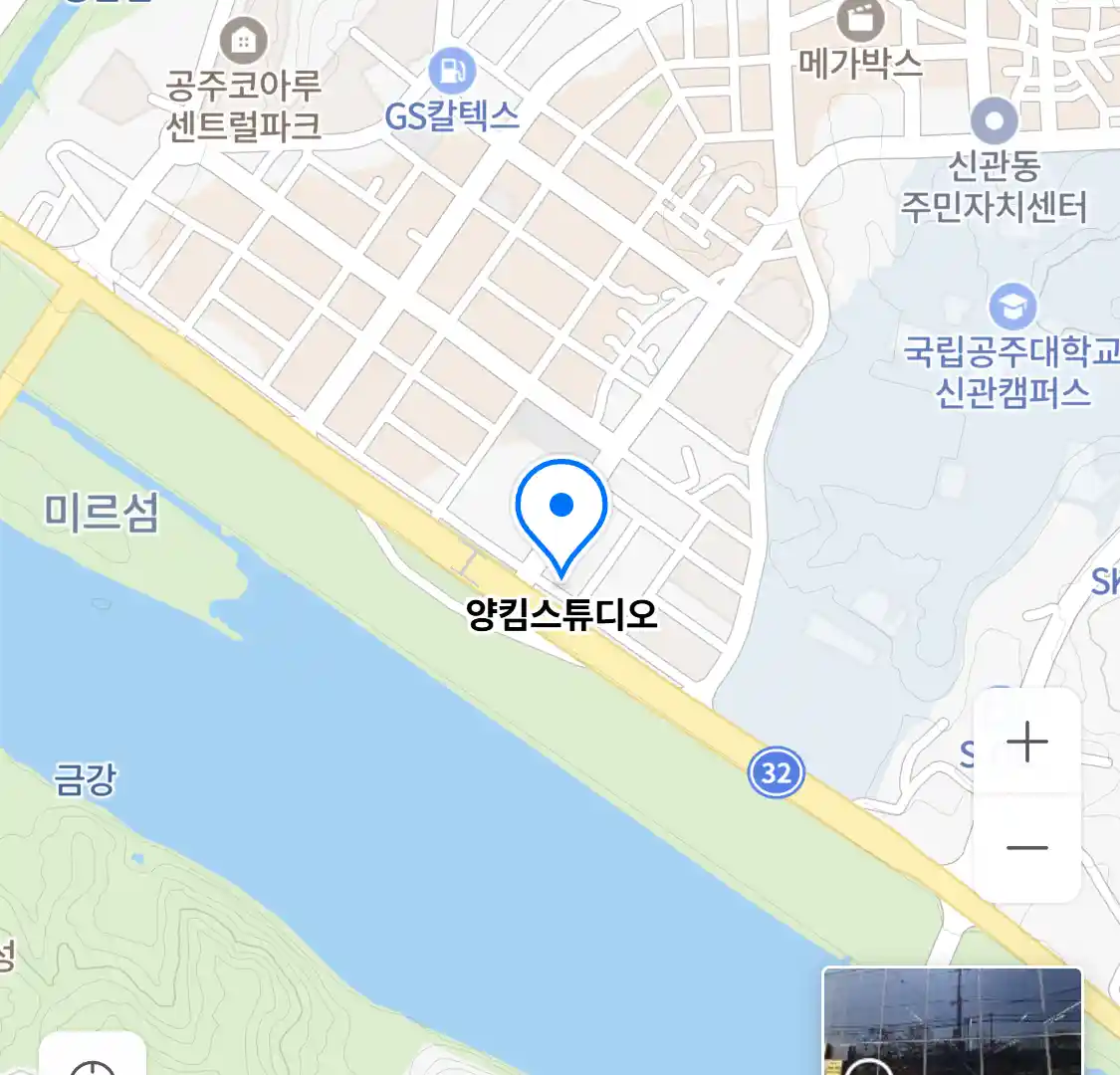This screenshot has height=1075, width=1120.
Task: Select 공주코아루 센트럴파크 apartment marker
Action: pos(242,42)
